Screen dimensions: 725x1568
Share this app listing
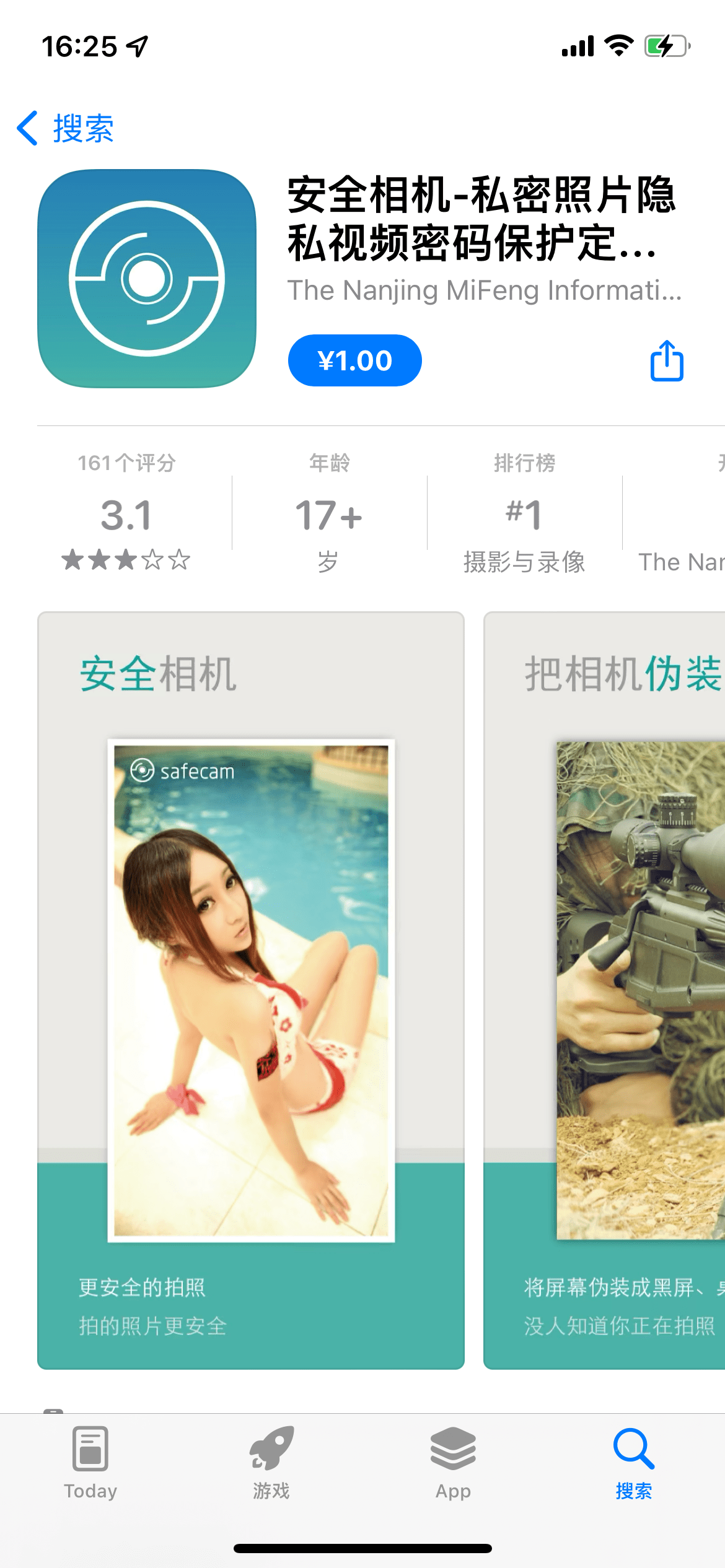667,360
